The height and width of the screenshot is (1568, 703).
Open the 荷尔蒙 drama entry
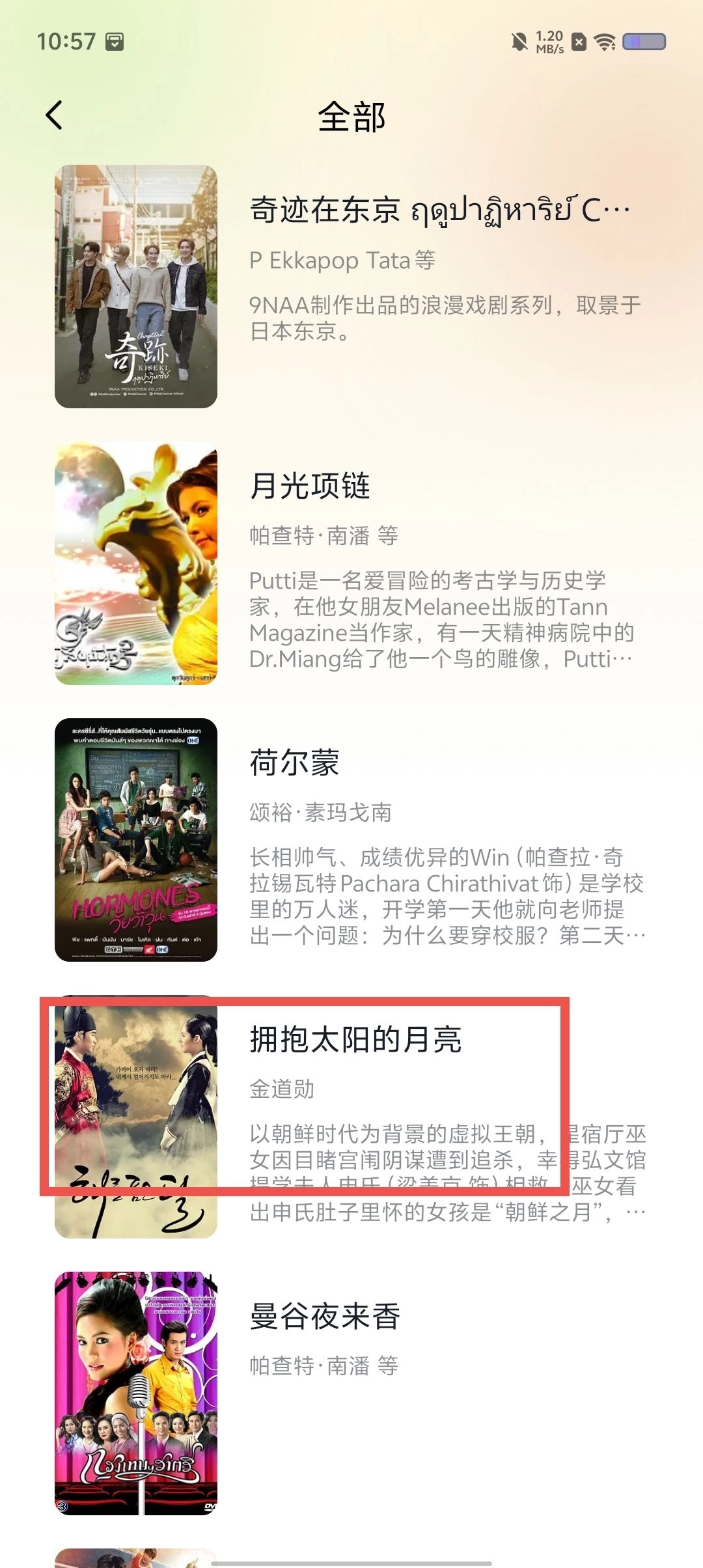(x=351, y=840)
